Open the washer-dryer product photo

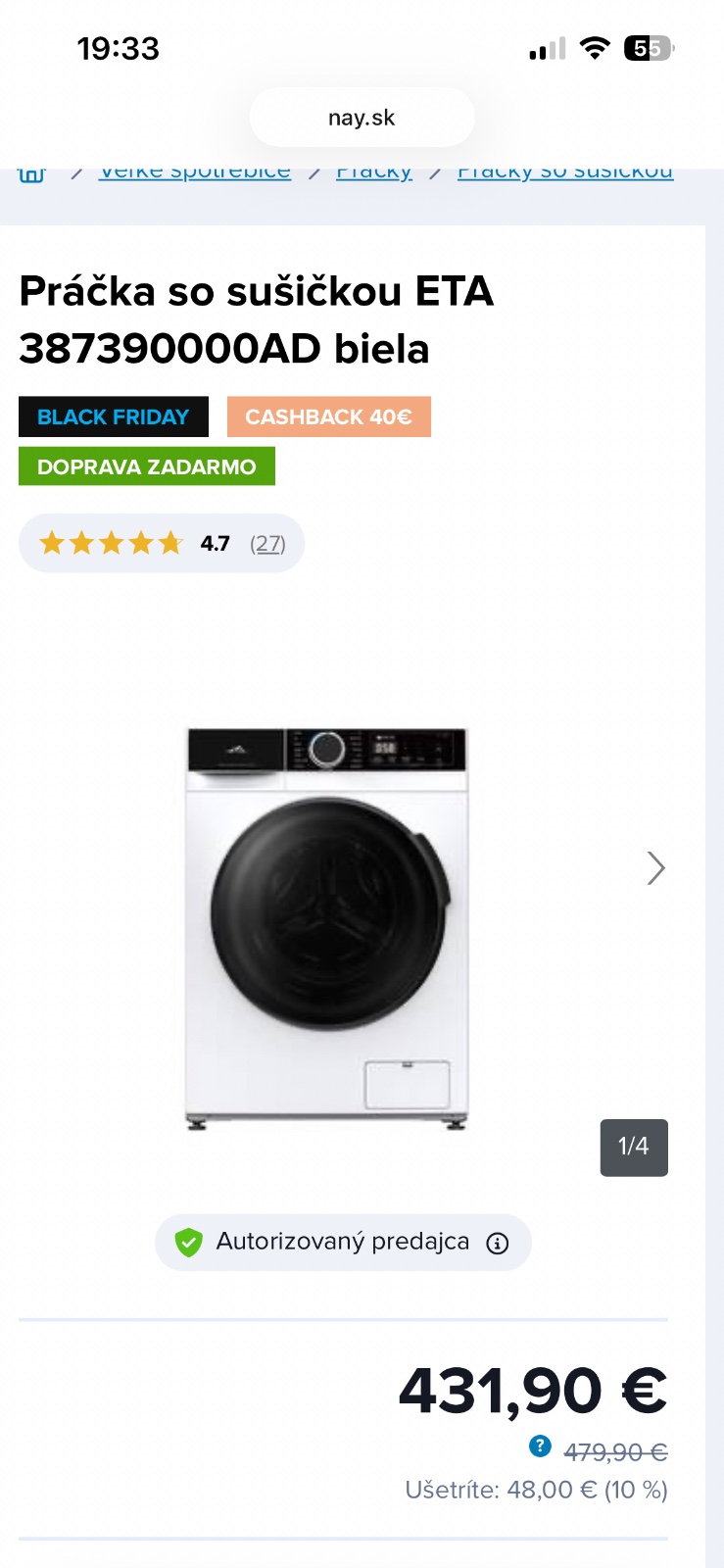point(327,928)
